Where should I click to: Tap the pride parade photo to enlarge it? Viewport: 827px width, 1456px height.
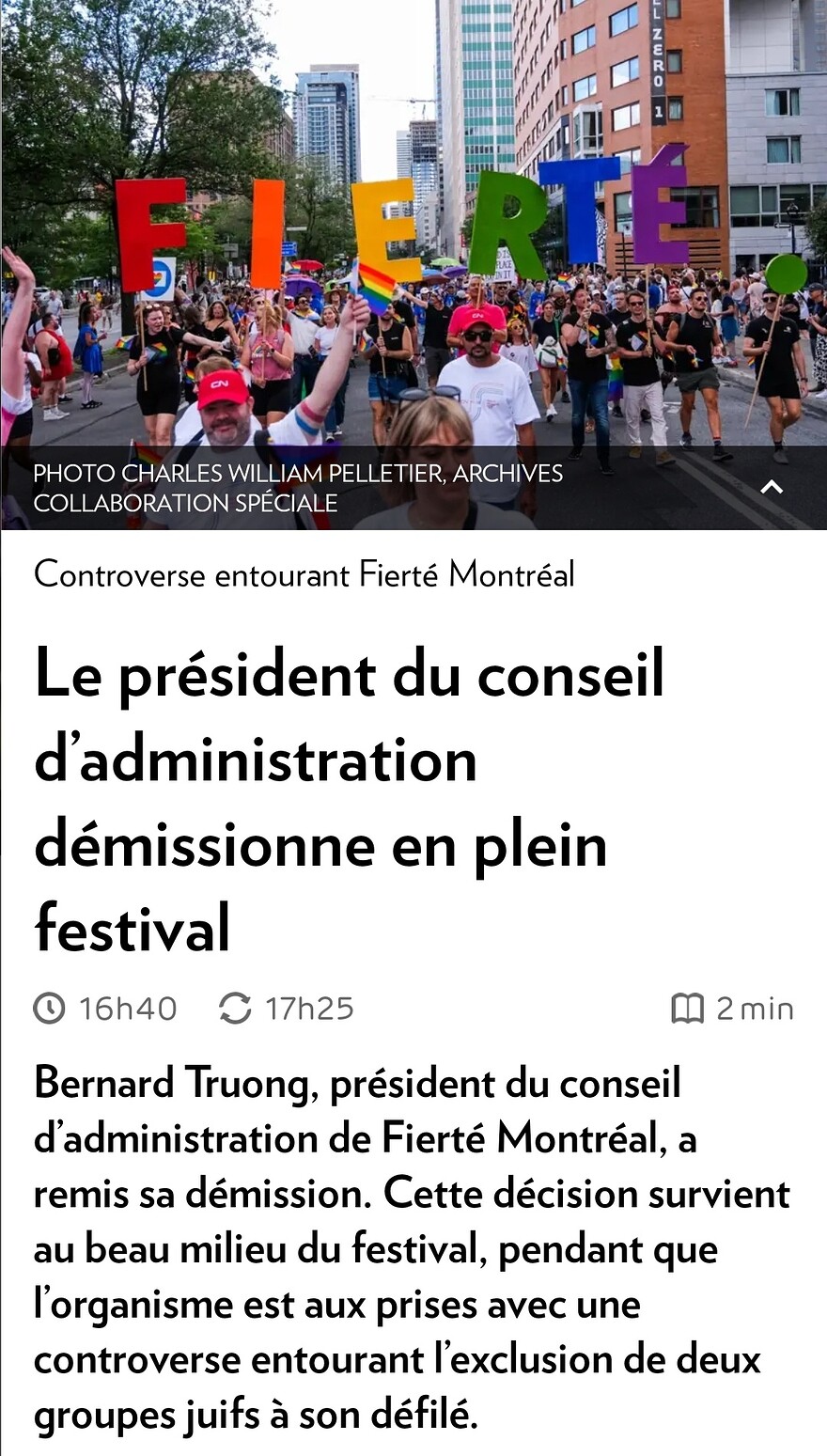click(413, 235)
